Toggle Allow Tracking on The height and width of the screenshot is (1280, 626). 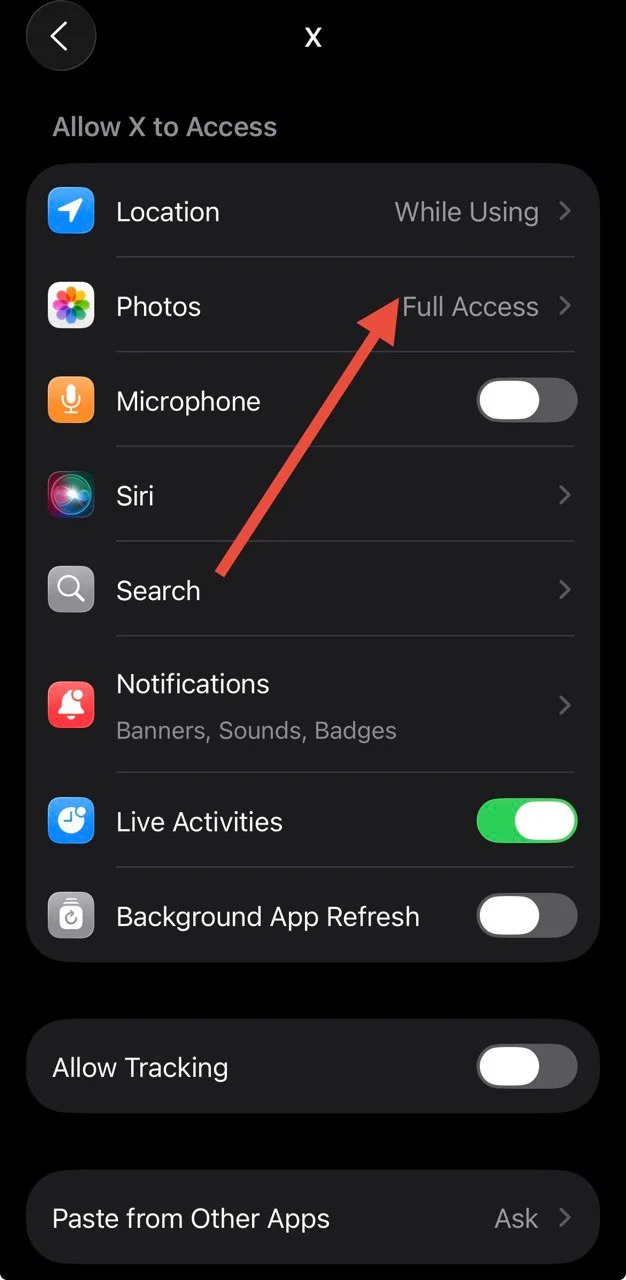(526, 1067)
